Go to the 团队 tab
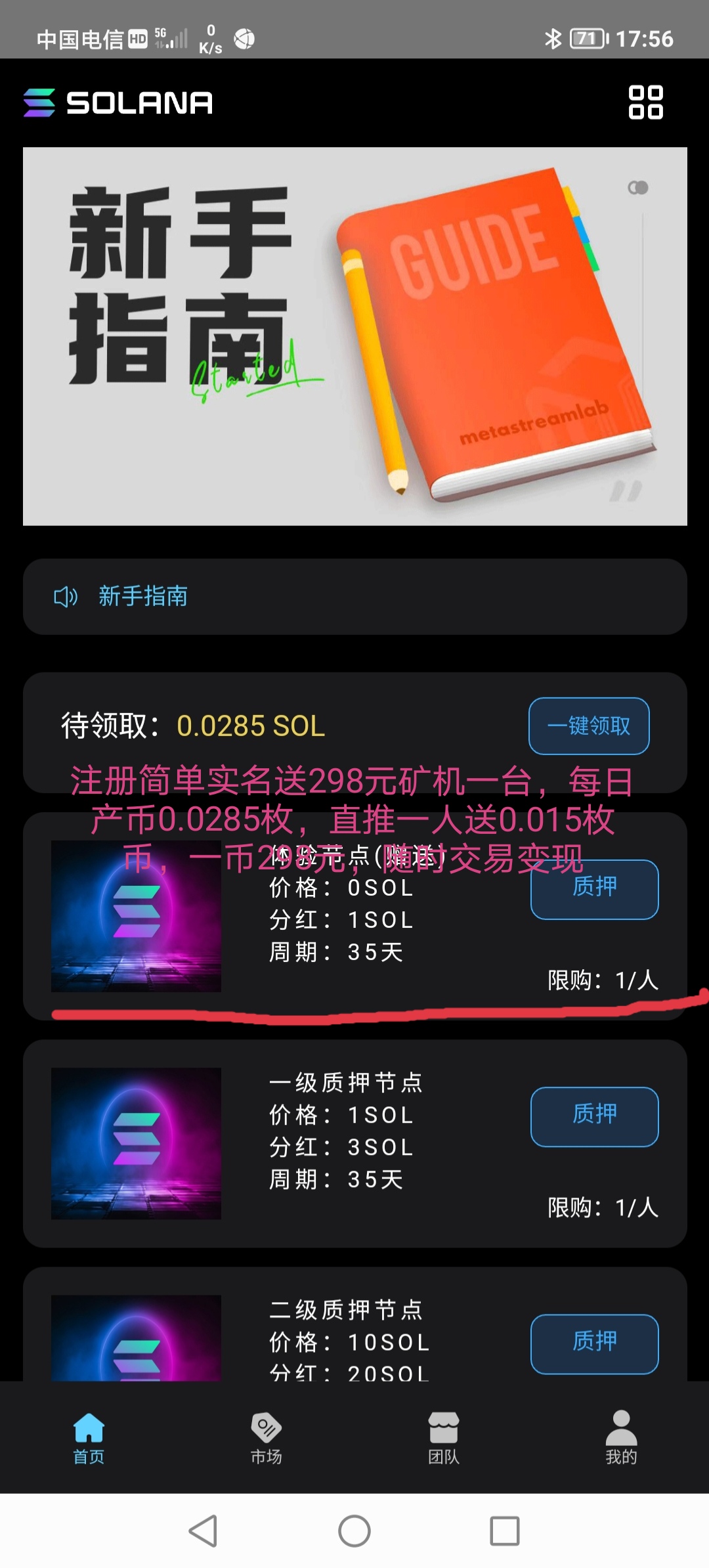The image size is (709, 1568). (x=444, y=1438)
